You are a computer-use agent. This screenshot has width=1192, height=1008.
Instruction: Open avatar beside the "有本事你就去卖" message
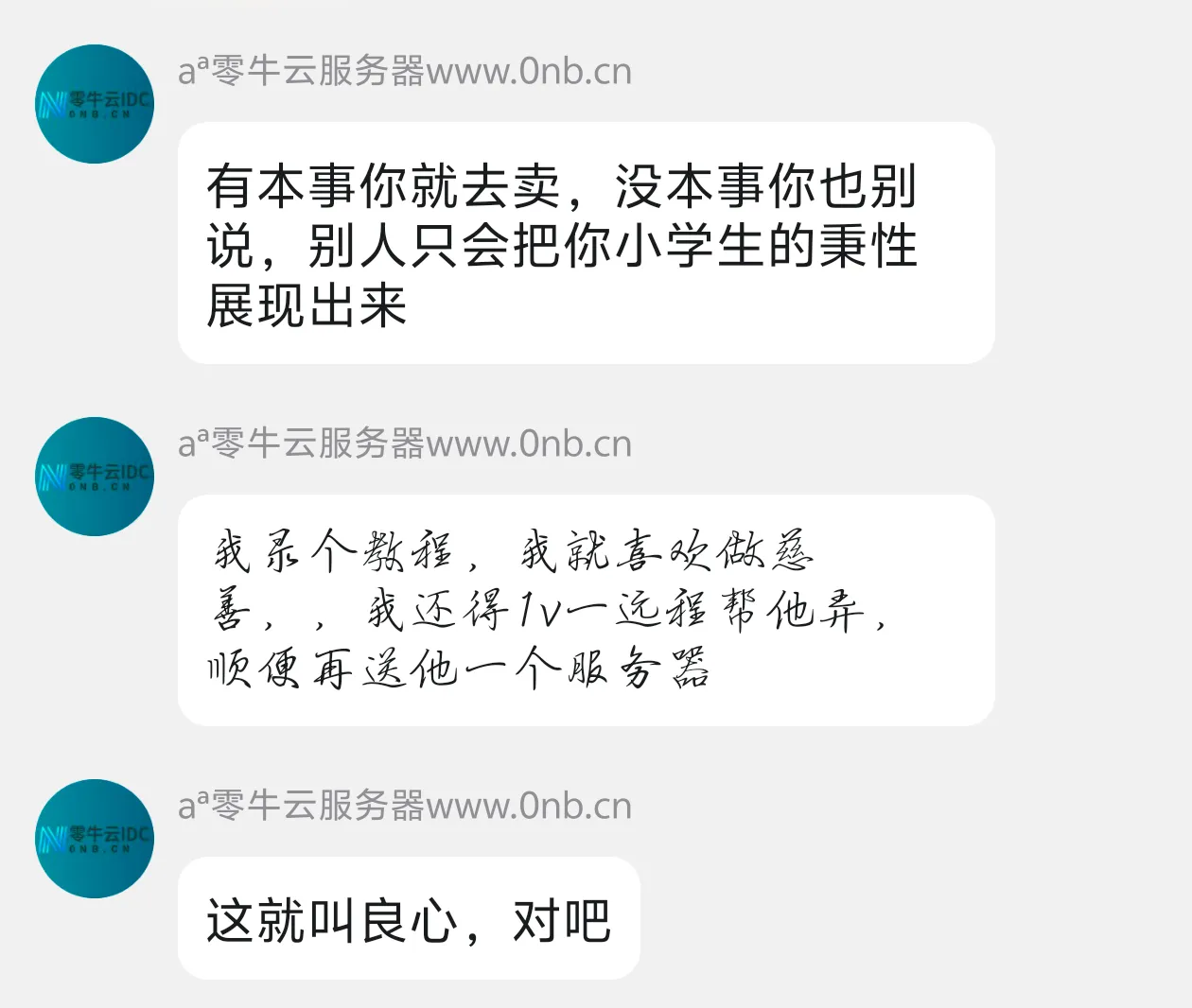point(95,104)
